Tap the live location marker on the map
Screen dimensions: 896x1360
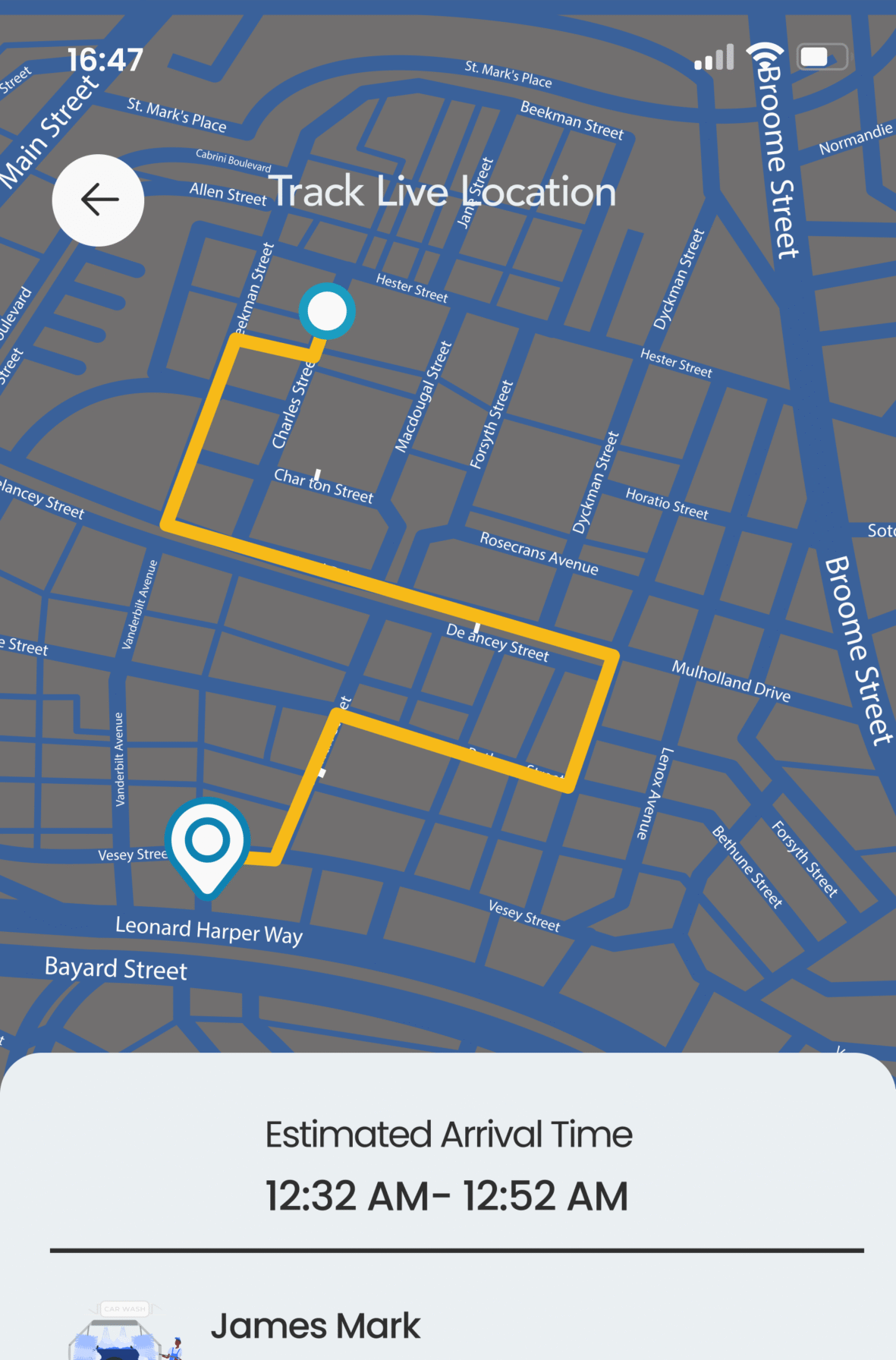327,311
